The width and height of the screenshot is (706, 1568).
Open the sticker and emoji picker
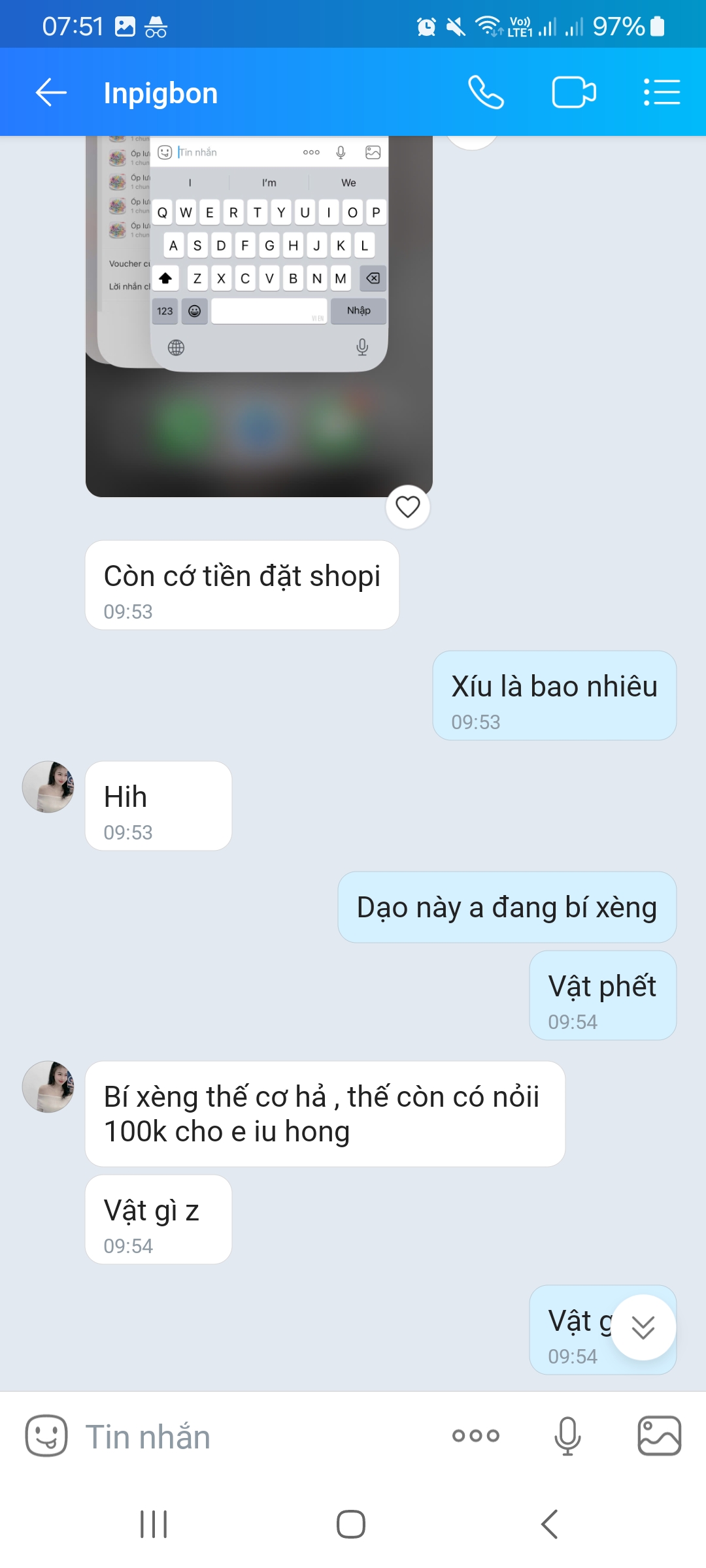tap(46, 1436)
